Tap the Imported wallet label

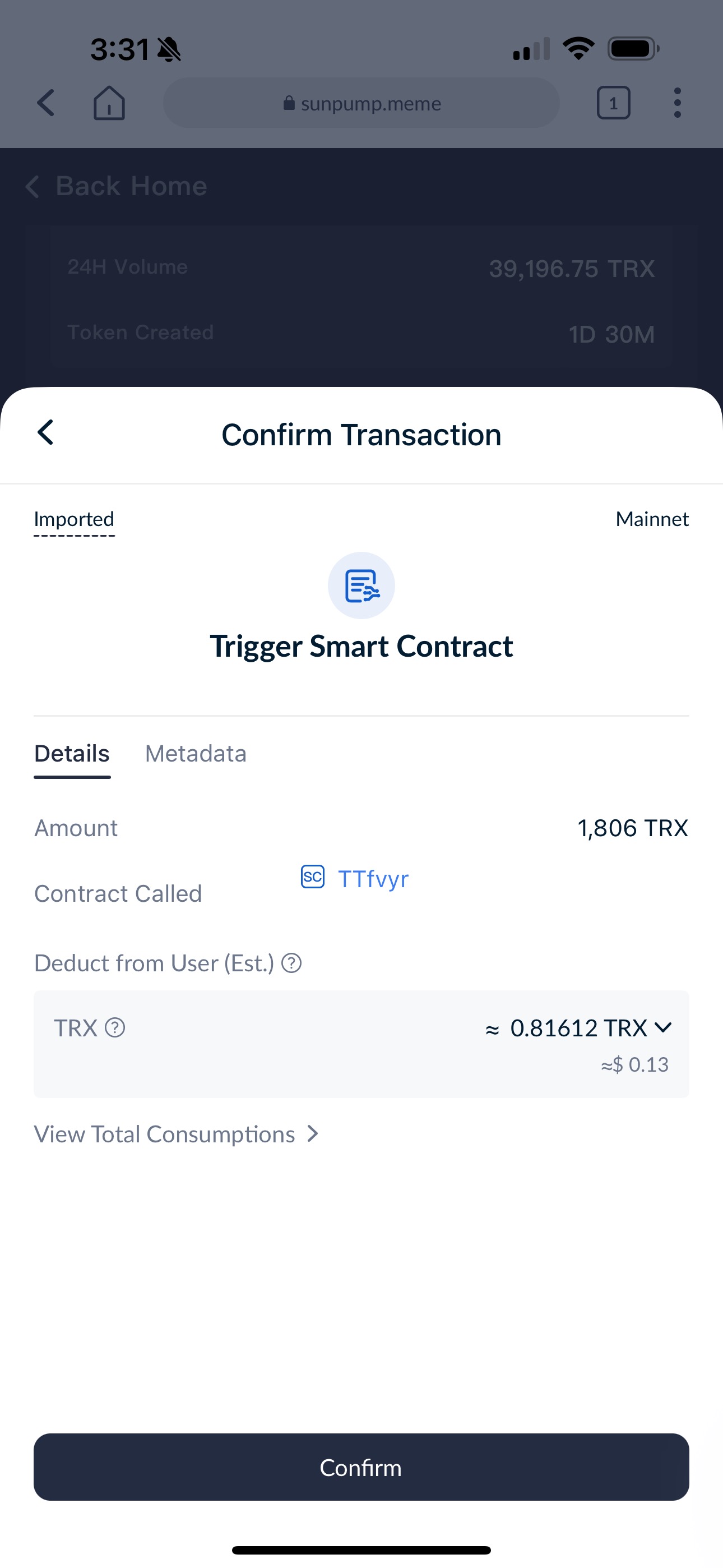tap(73, 519)
